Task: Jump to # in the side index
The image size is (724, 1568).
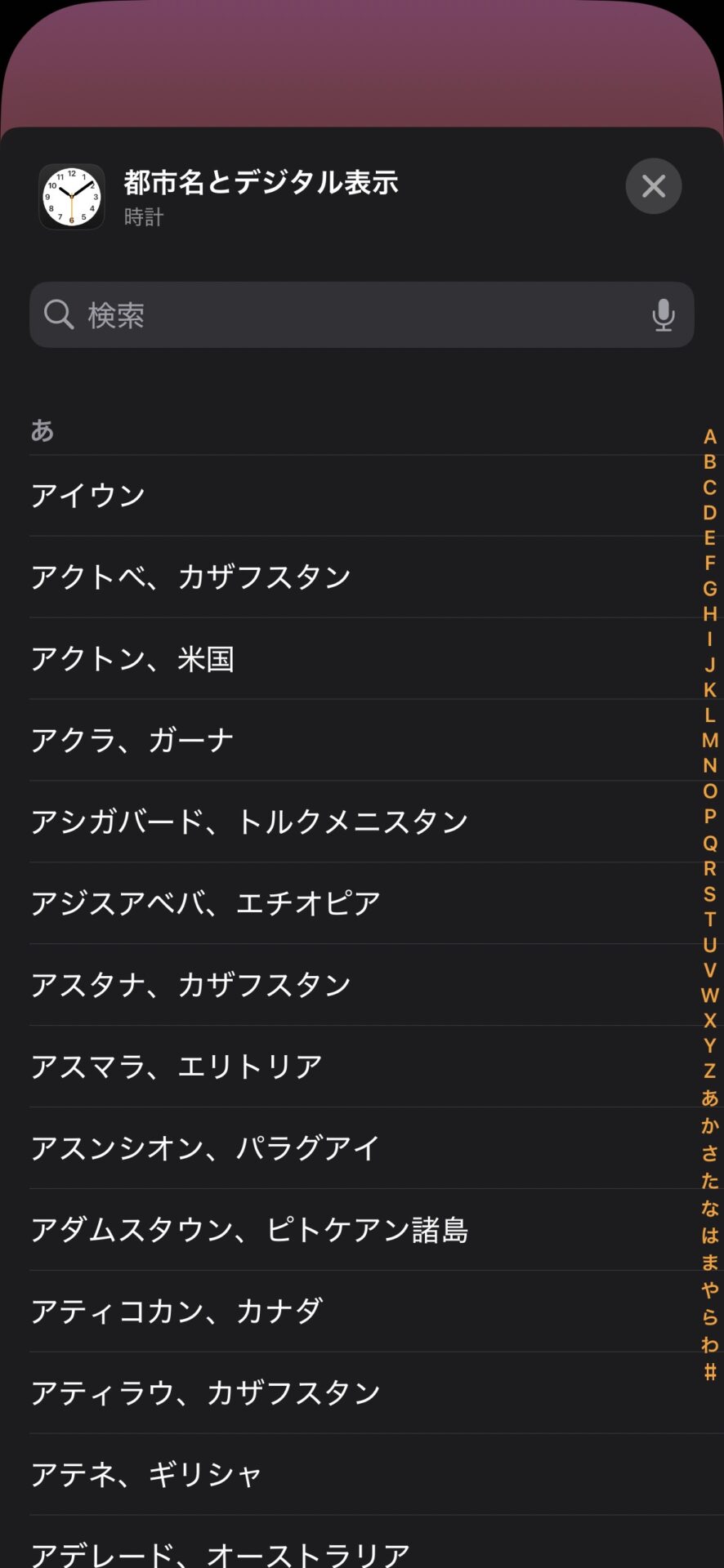Action: (x=709, y=1373)
